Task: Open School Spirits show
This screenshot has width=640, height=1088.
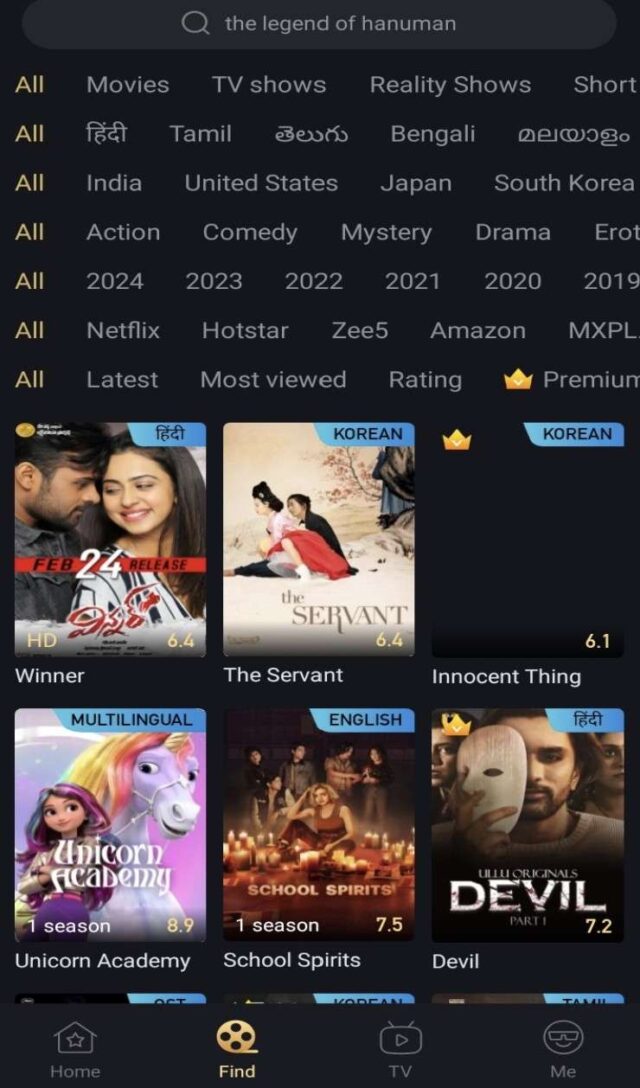Action: (318, 825)
